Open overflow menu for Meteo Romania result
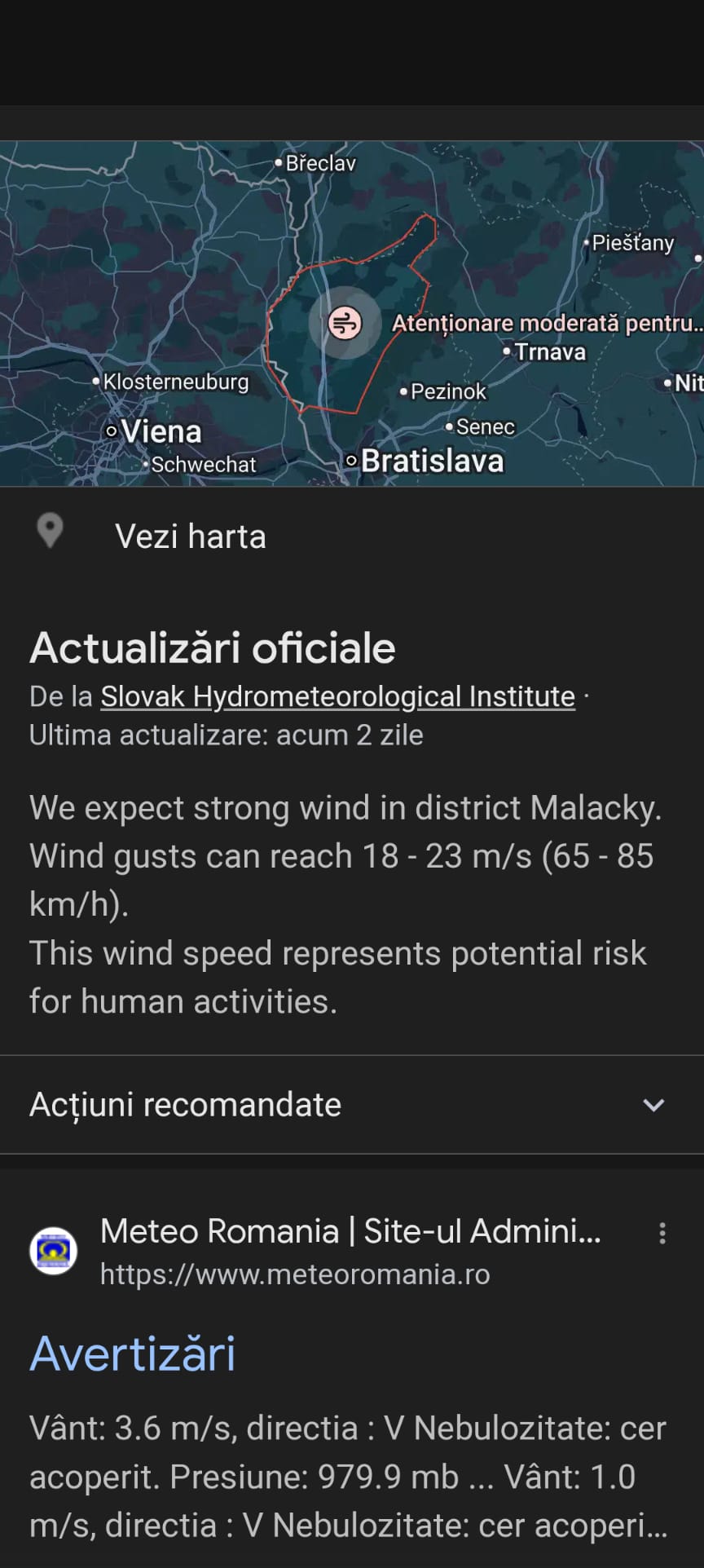The image size is (704, 1568). (662, 1233)
